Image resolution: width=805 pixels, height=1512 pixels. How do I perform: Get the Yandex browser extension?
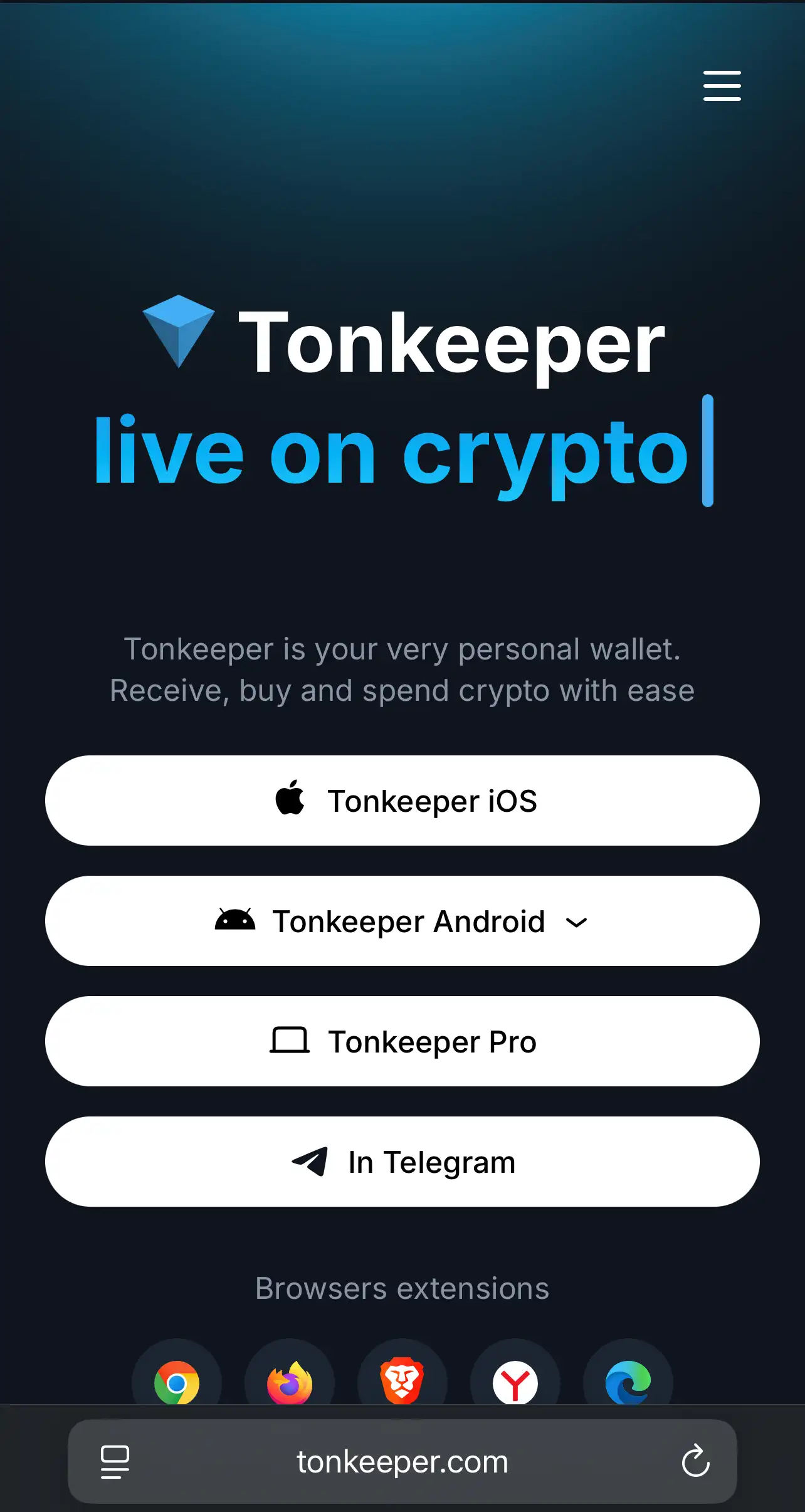click(x=515, y=1379)
